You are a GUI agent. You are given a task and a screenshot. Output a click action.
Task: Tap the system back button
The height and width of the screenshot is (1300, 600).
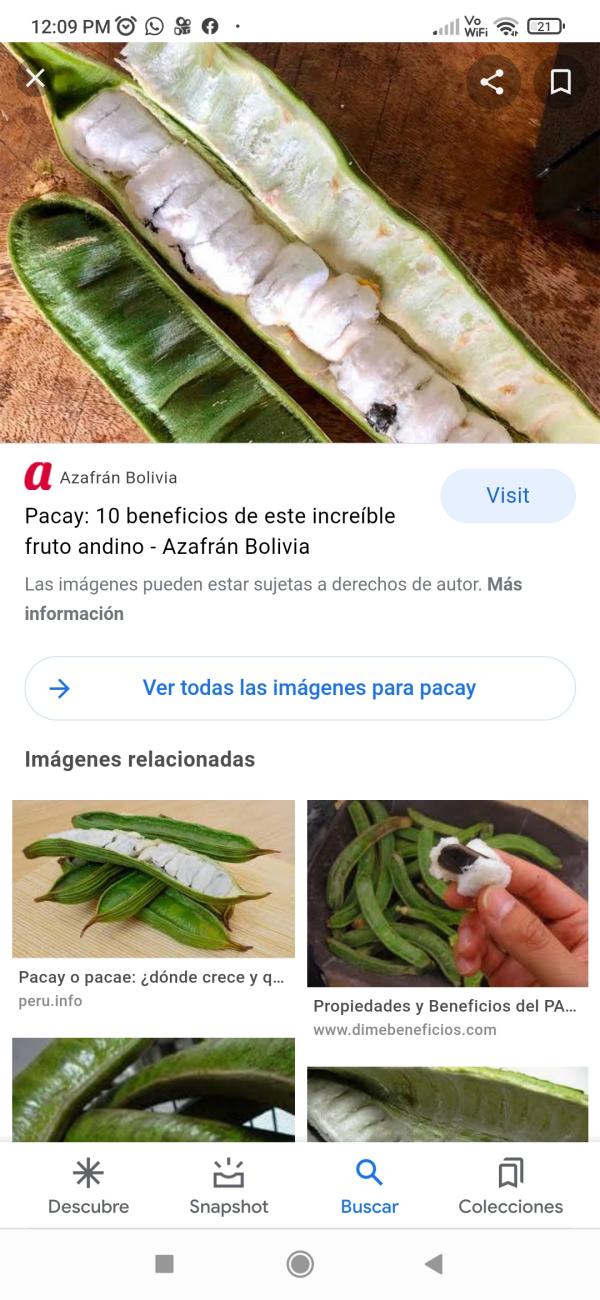tap(434, 1264)
